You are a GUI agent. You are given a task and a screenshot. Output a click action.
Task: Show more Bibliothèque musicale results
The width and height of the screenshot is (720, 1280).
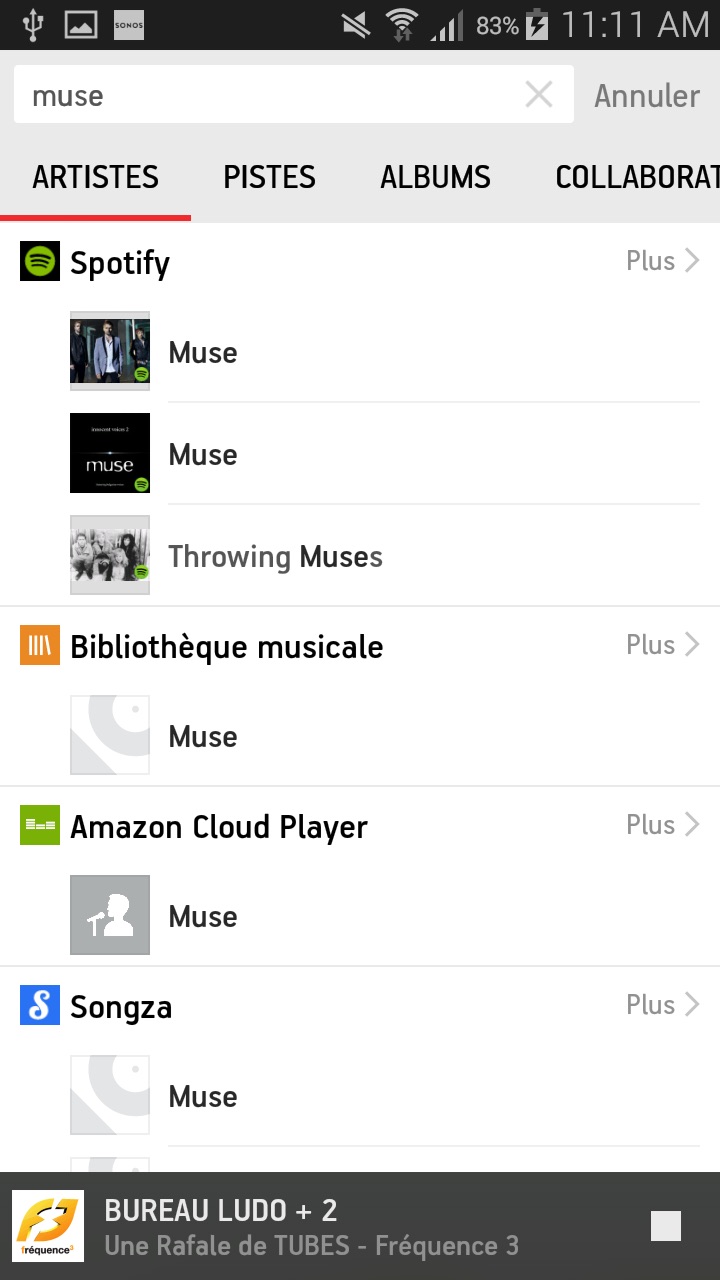[x=662, y=645]
